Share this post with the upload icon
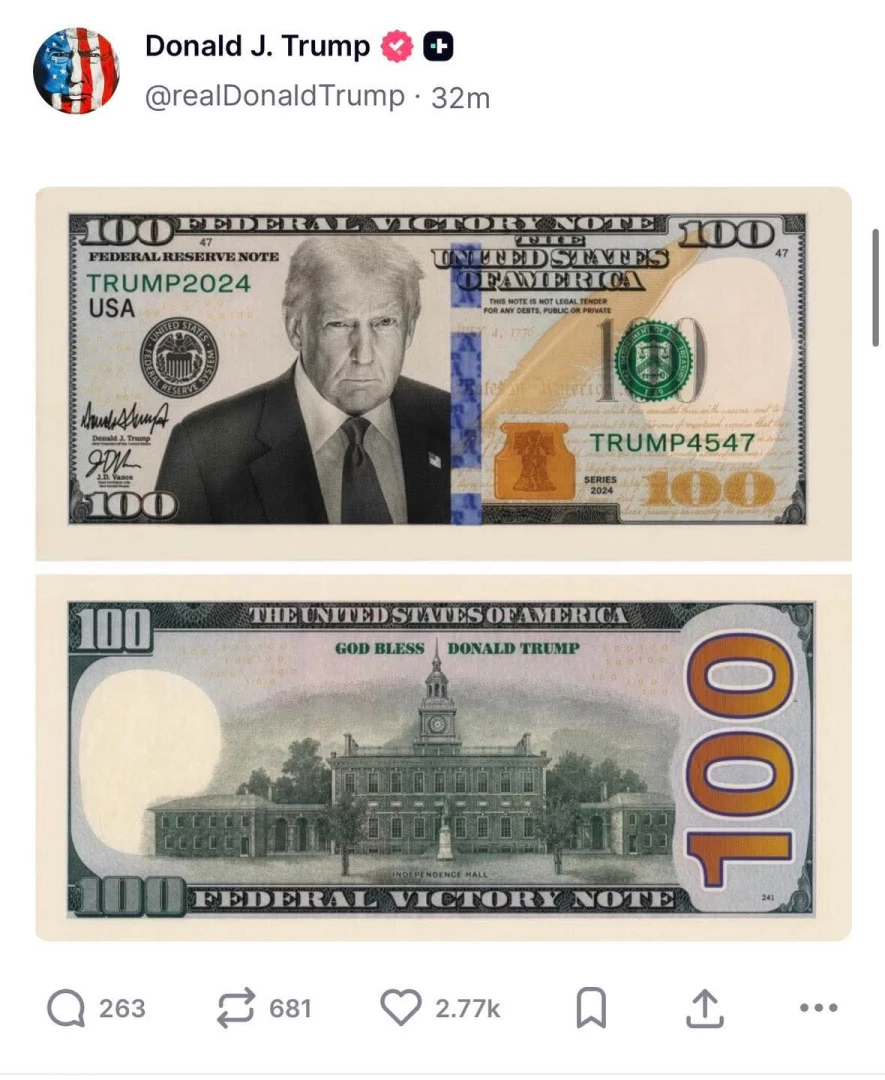885x1080 pixels. coord(705,1008)
